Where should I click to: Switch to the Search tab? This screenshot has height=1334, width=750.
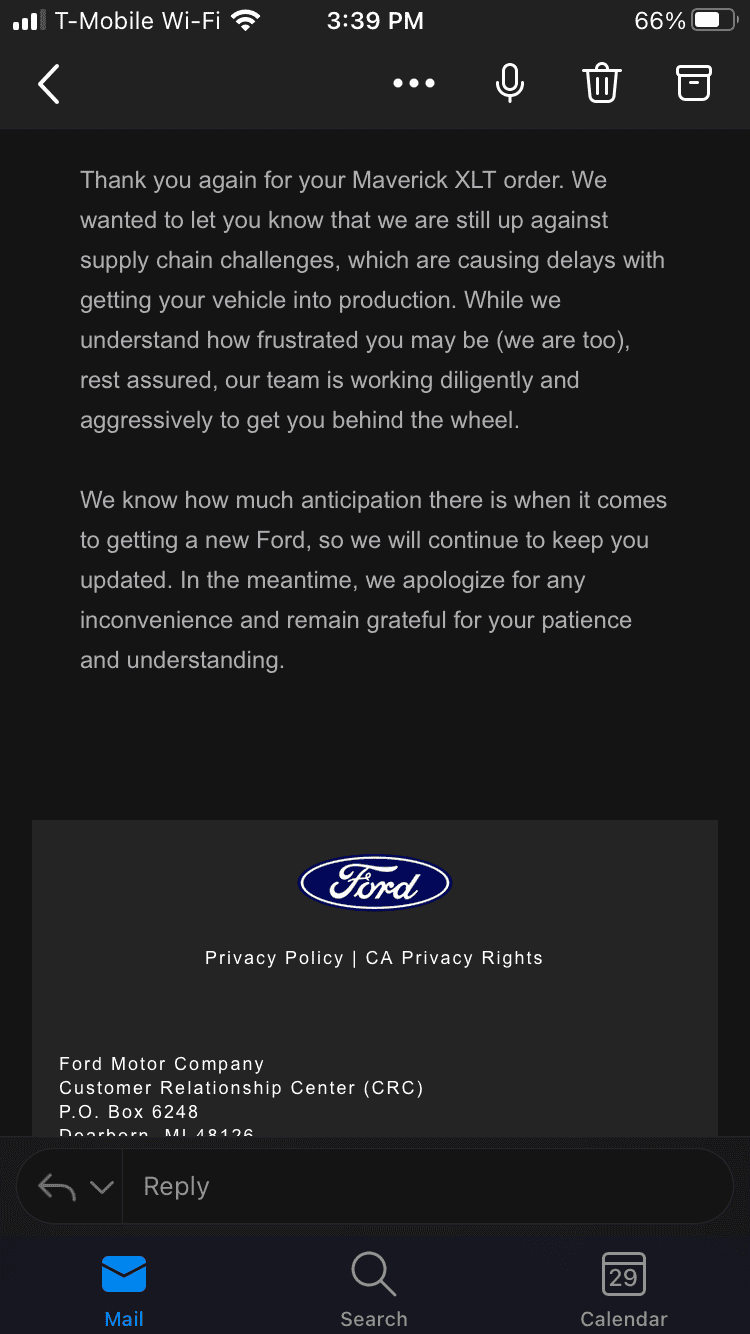[x=374, y=1290]
